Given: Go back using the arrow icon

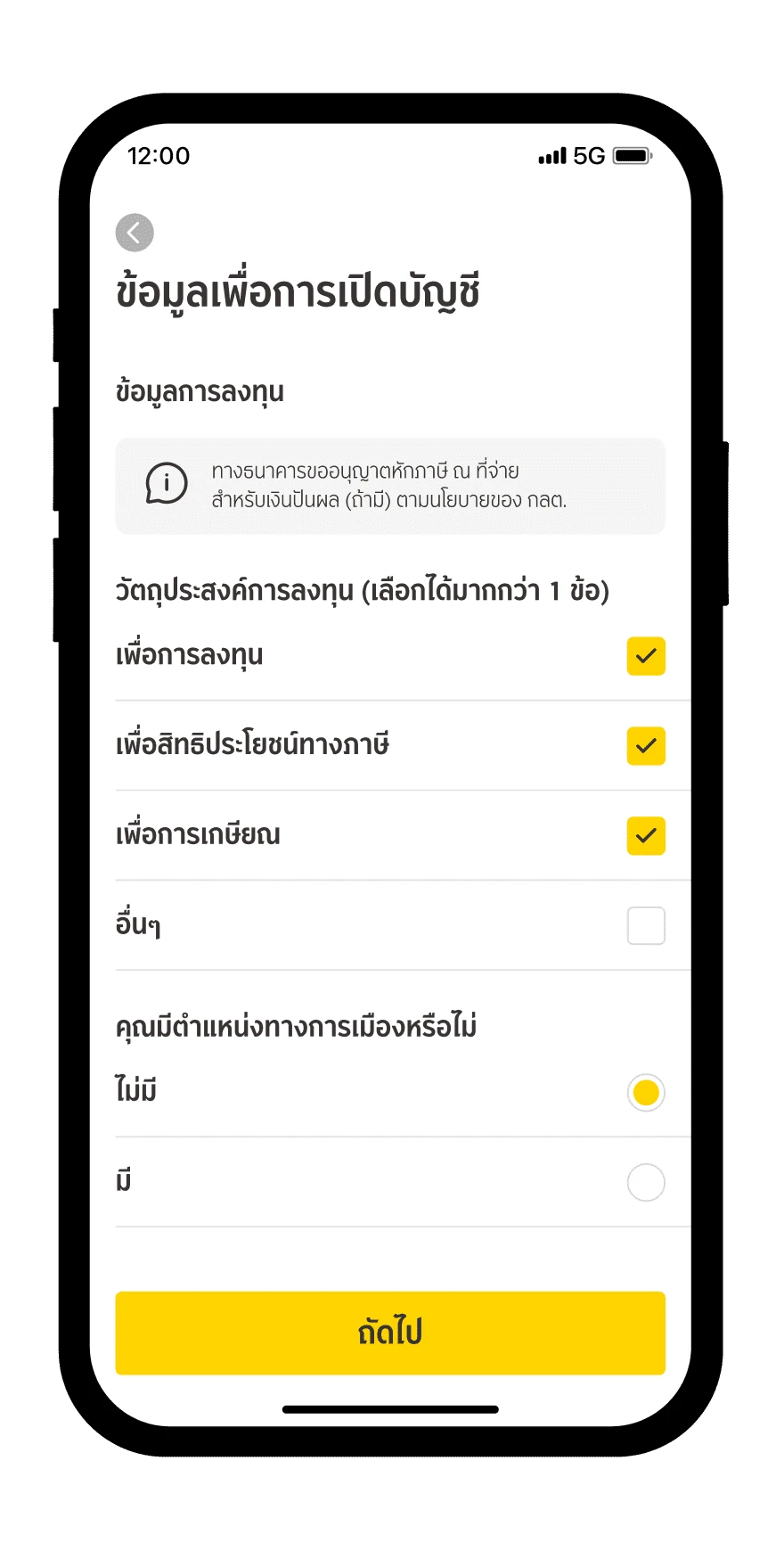Looking at the screenshot, I should click(135, 233).
